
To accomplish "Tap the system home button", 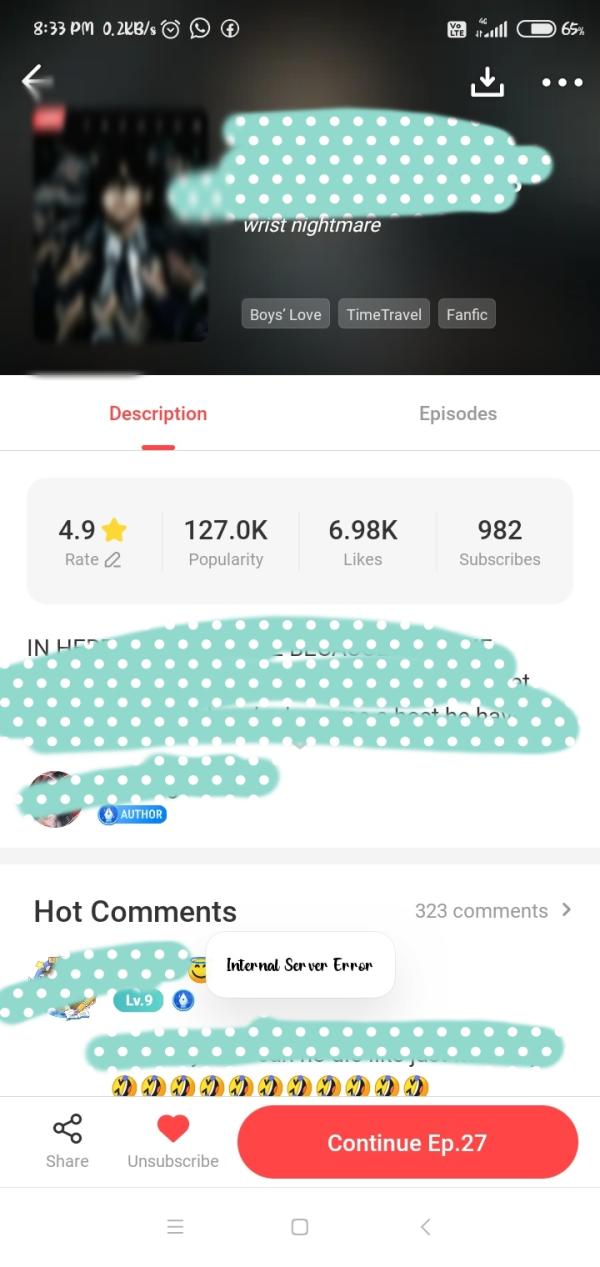I will (299, 1227).
